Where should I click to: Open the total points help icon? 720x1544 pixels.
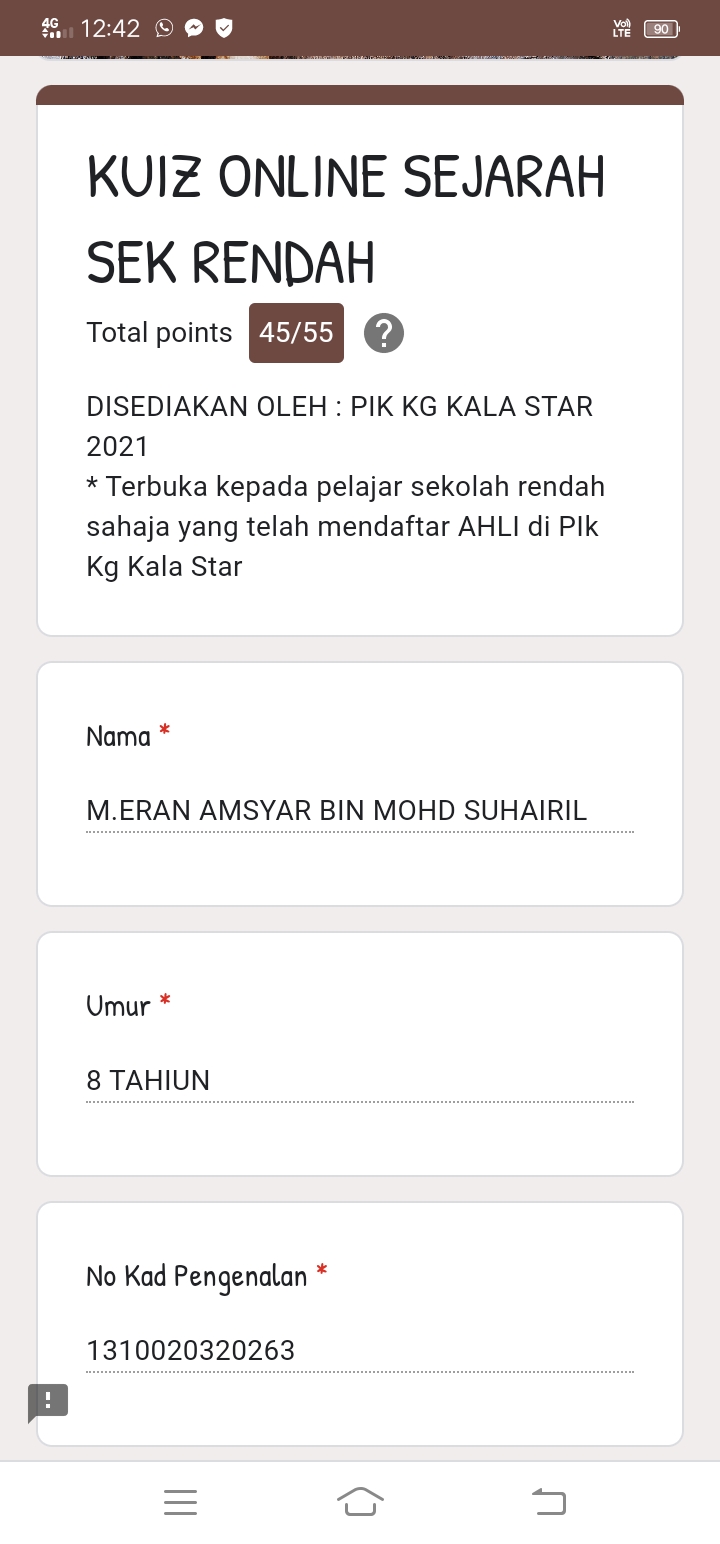pyautogui.click(x=384, y=333)
